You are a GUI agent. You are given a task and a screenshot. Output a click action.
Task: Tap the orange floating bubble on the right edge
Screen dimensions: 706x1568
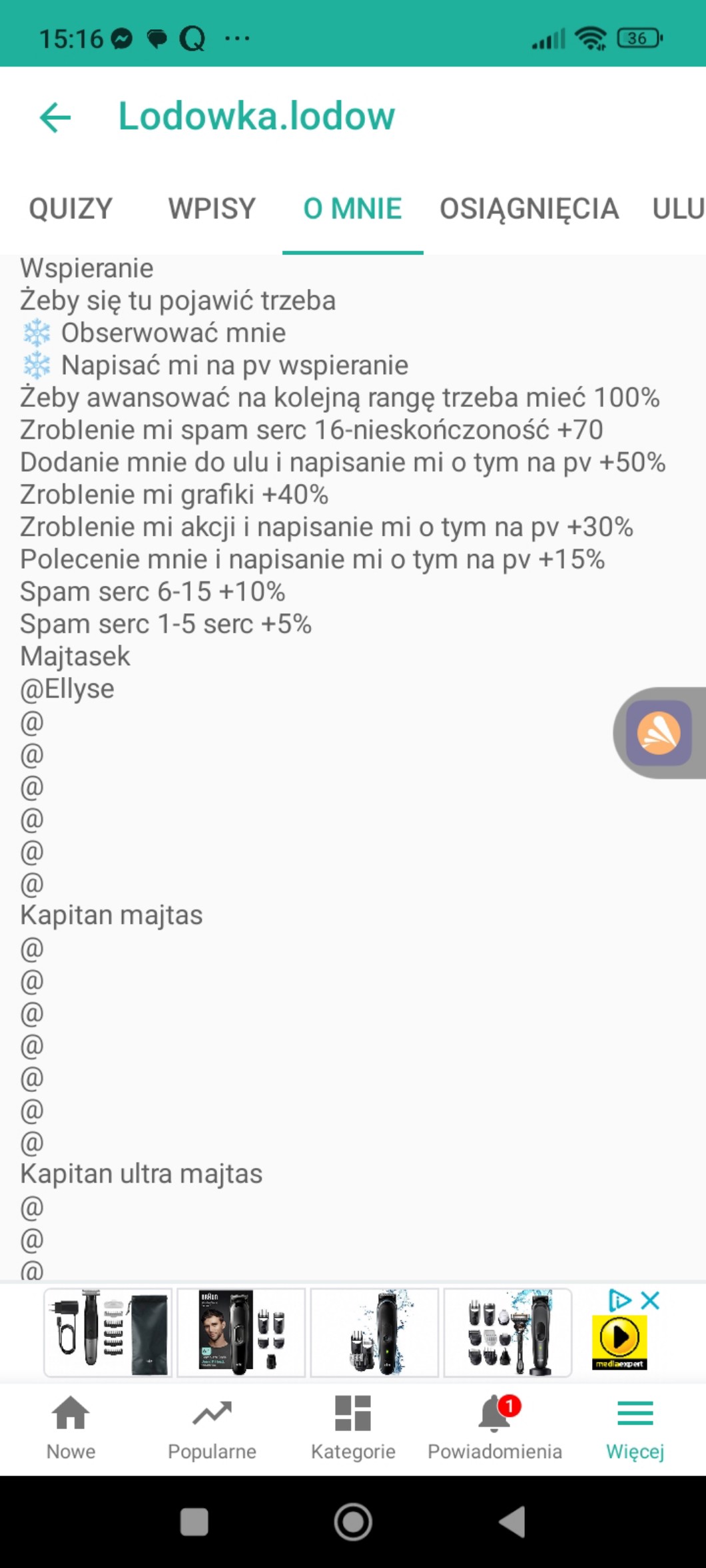coord(658,732)
